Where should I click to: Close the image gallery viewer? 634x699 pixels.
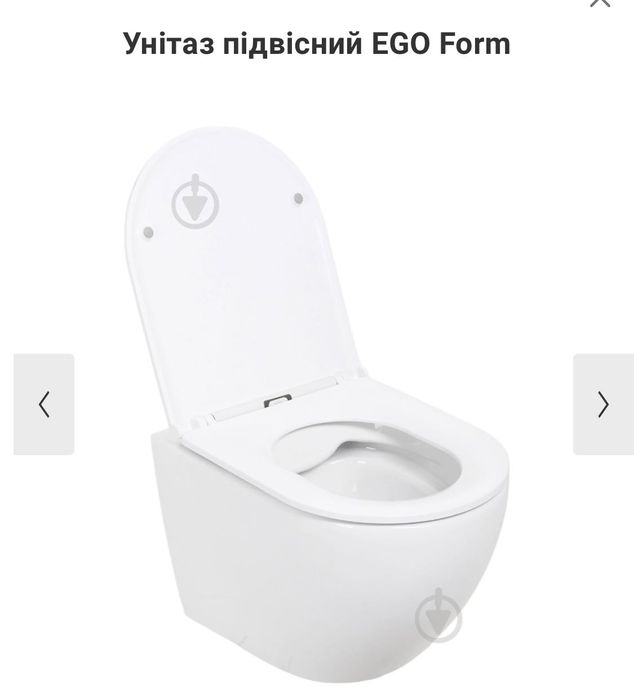pos(600,3)
